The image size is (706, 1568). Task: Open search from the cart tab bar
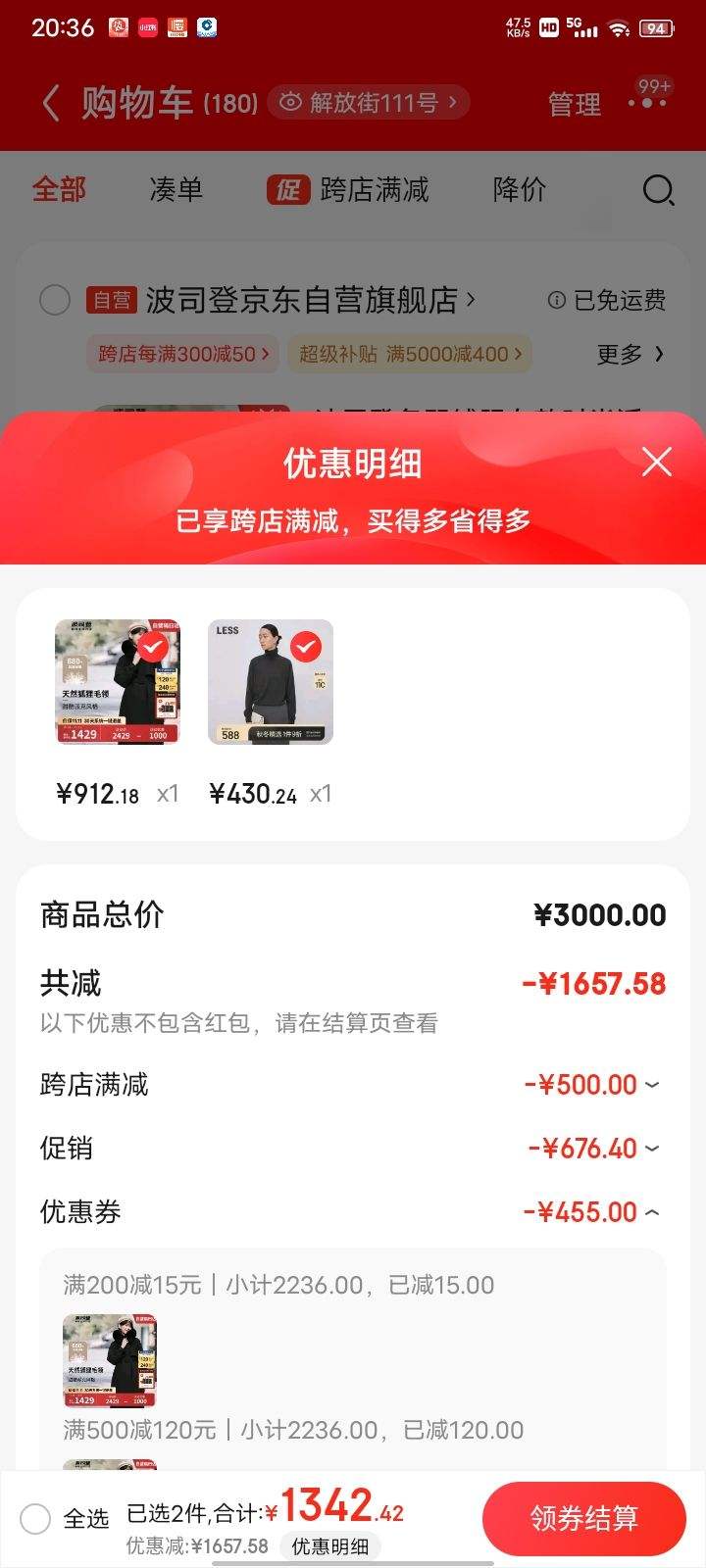[x=659, y=190]
